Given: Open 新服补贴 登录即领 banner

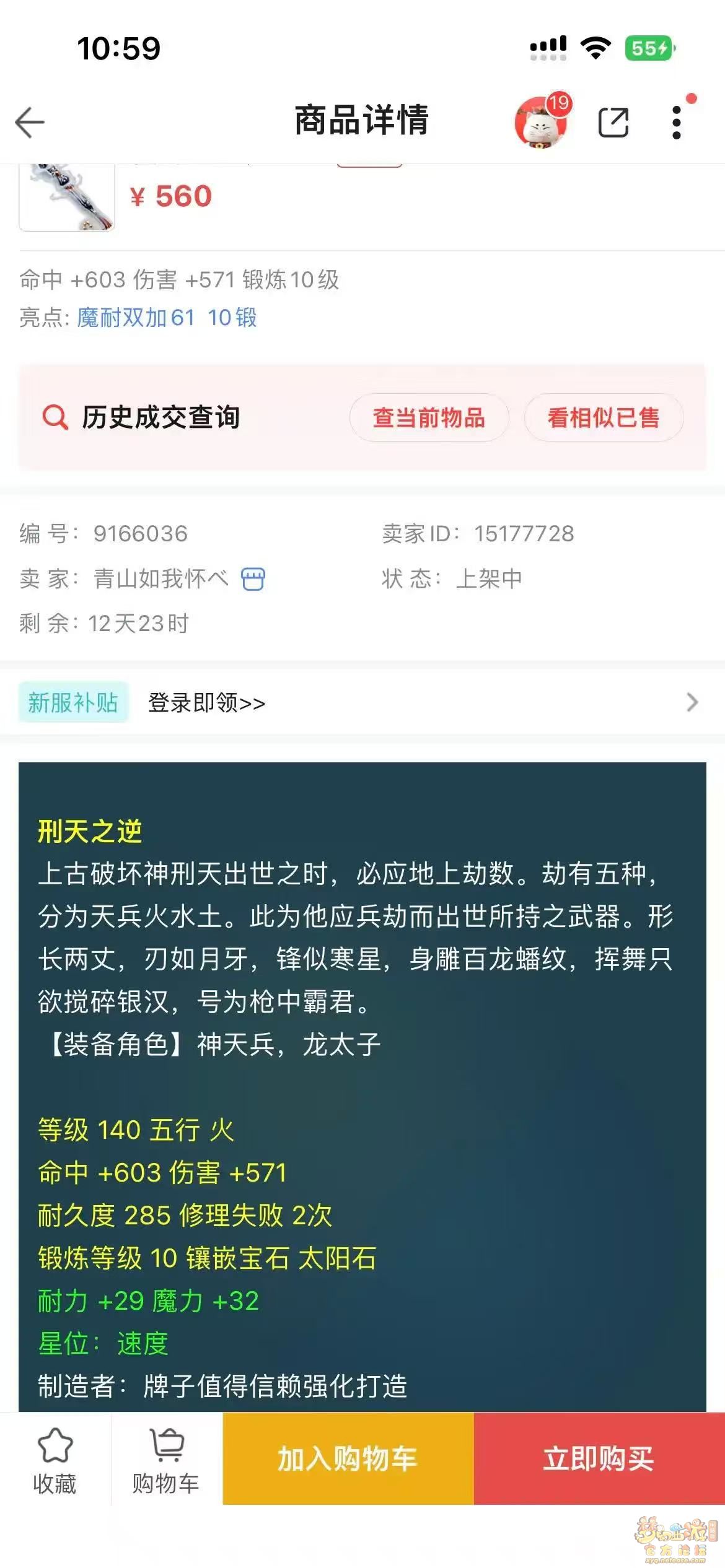Looking at the screenshot, I should [x=362, y=702].
